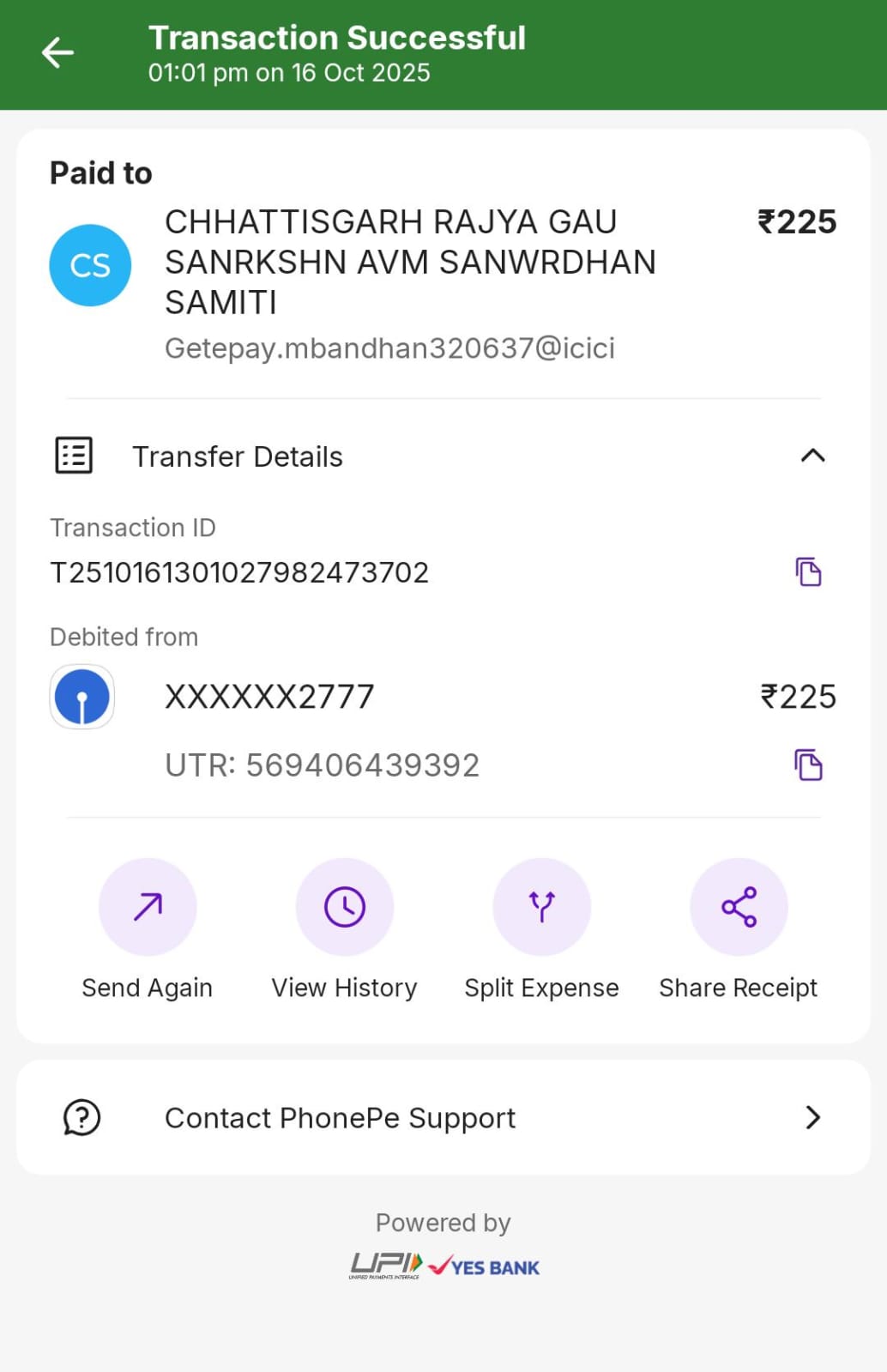Tap Send Again to repeat payment
Screen dimensions: 887x1372
point(148,908)
